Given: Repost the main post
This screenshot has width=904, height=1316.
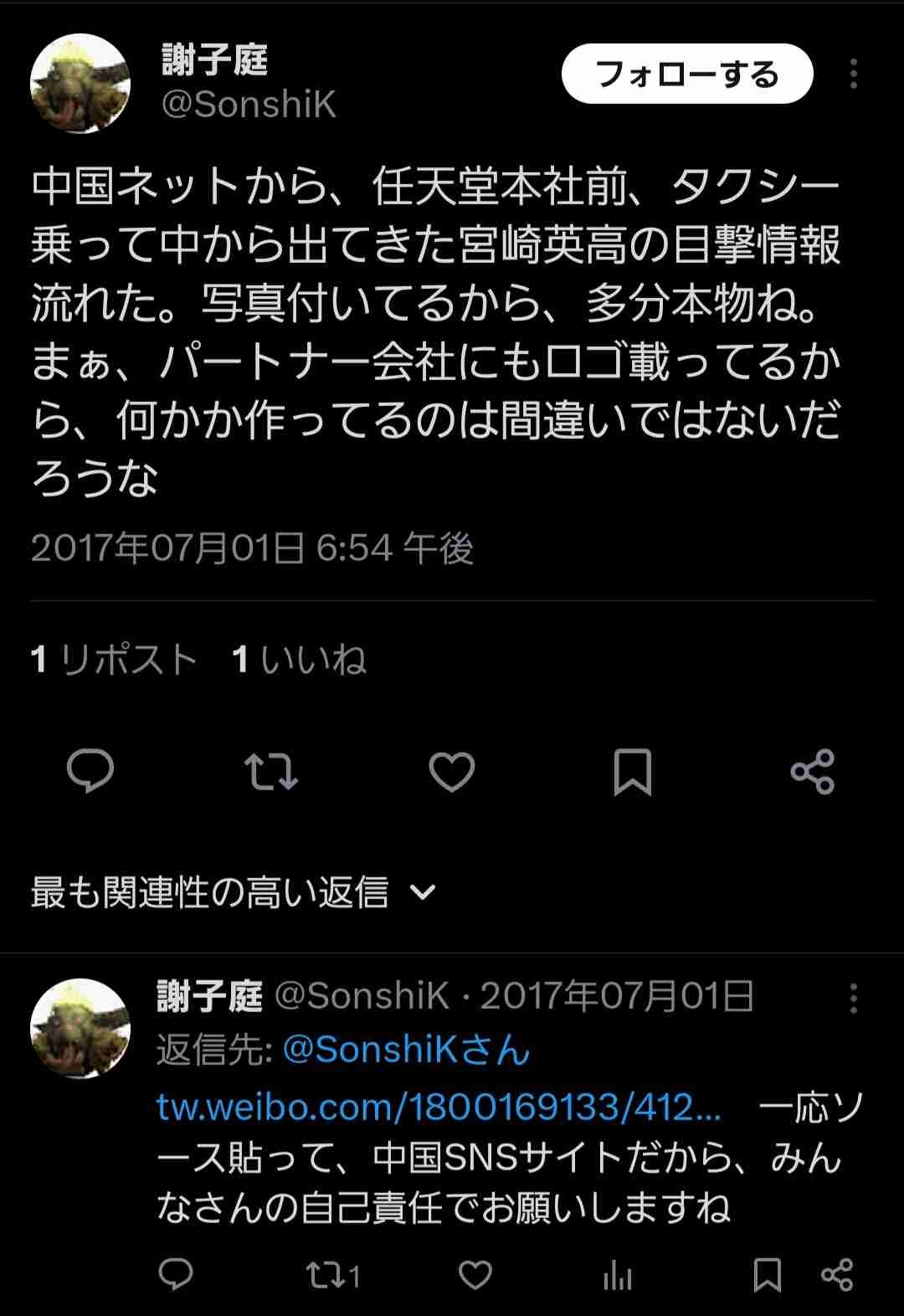Looking at the screenshot, I should point(270,771).
